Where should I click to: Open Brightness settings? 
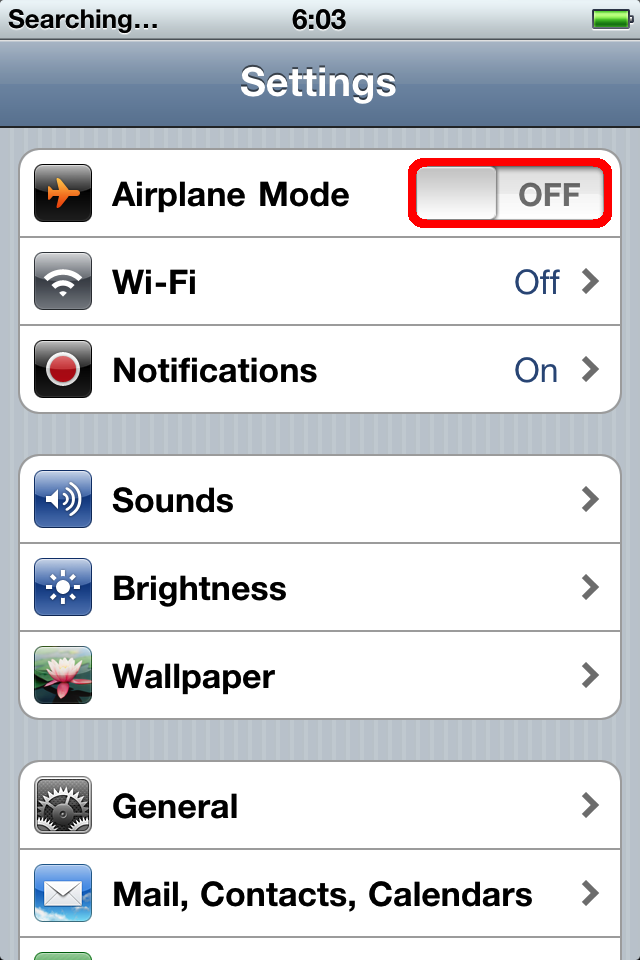click(x=320, y=588)
